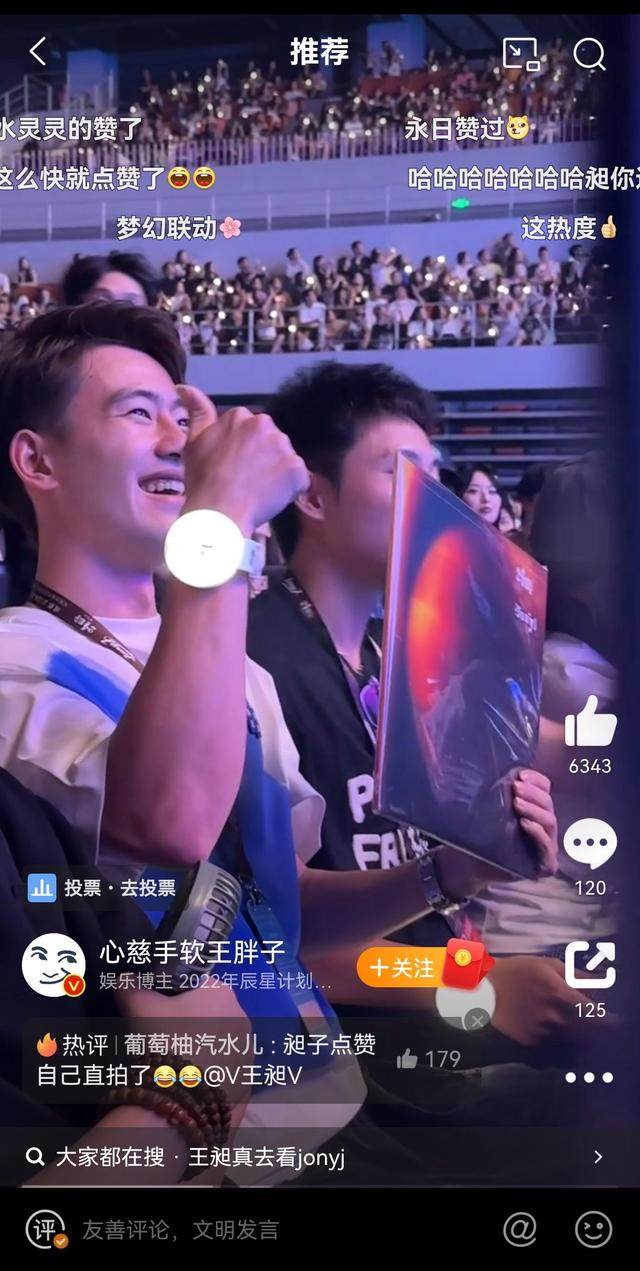Mention someone with the @ icon

(x=520, y=1229)
